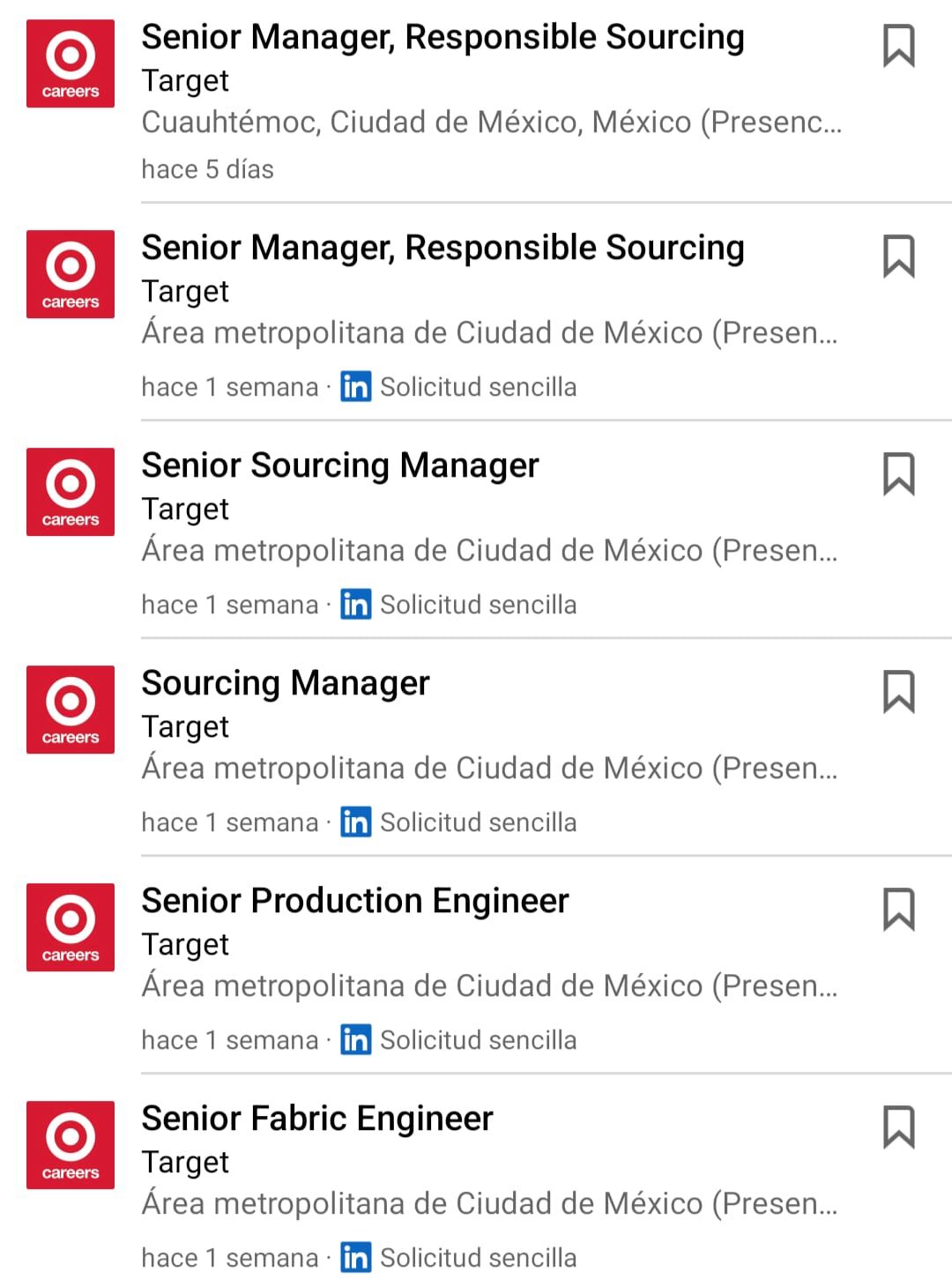
Task: Click Solicitud sencilla under the second Responsible Sourcing job
Action: (x=477, y=386)
